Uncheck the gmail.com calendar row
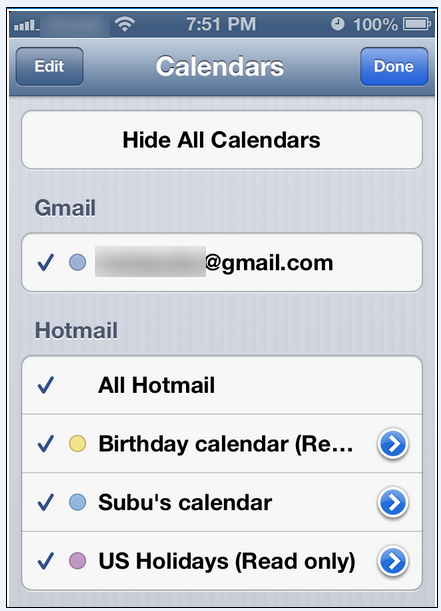 click(222, 263)
